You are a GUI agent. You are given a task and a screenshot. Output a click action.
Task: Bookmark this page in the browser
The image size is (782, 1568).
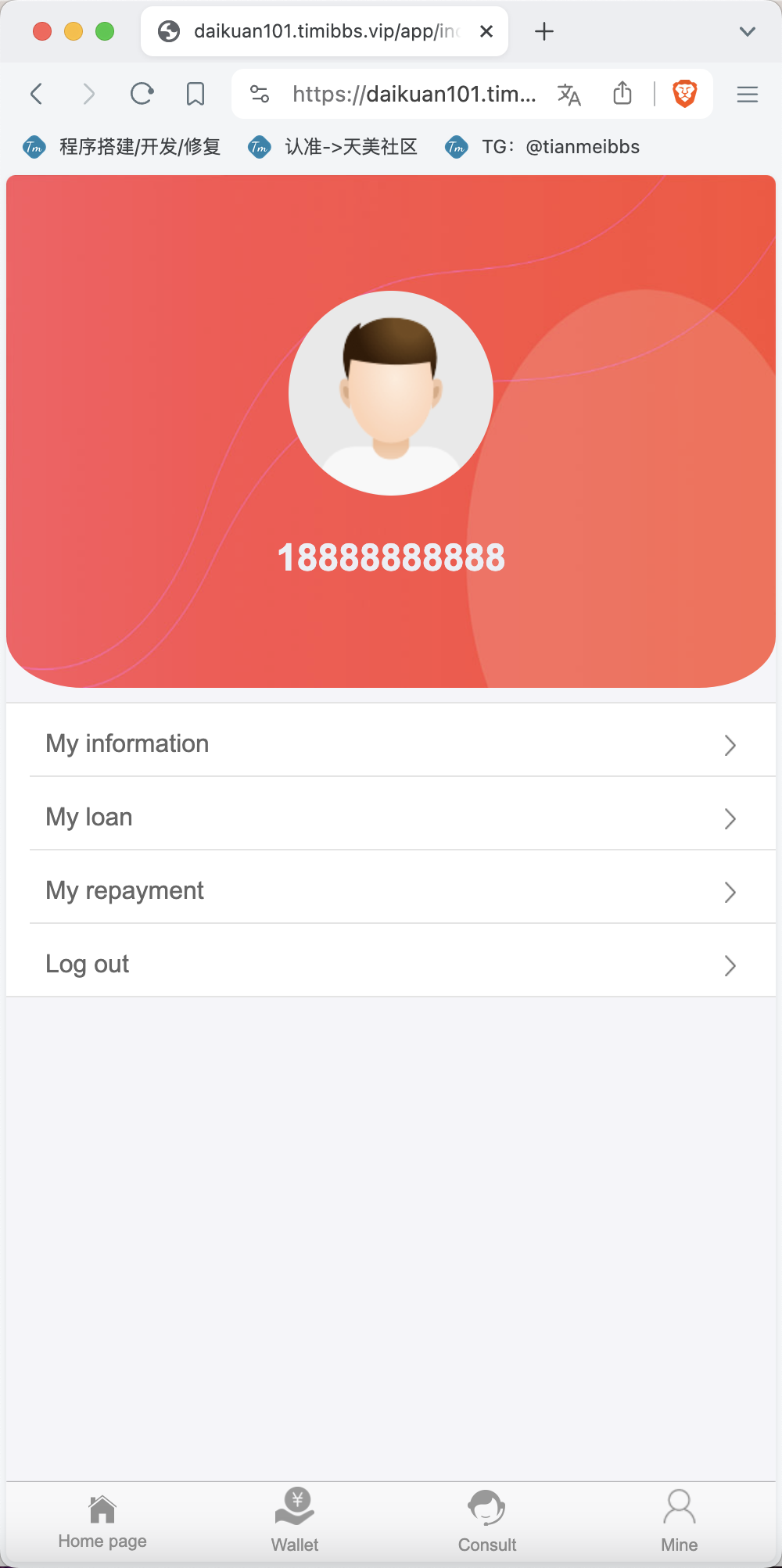[x=195, y=94]
